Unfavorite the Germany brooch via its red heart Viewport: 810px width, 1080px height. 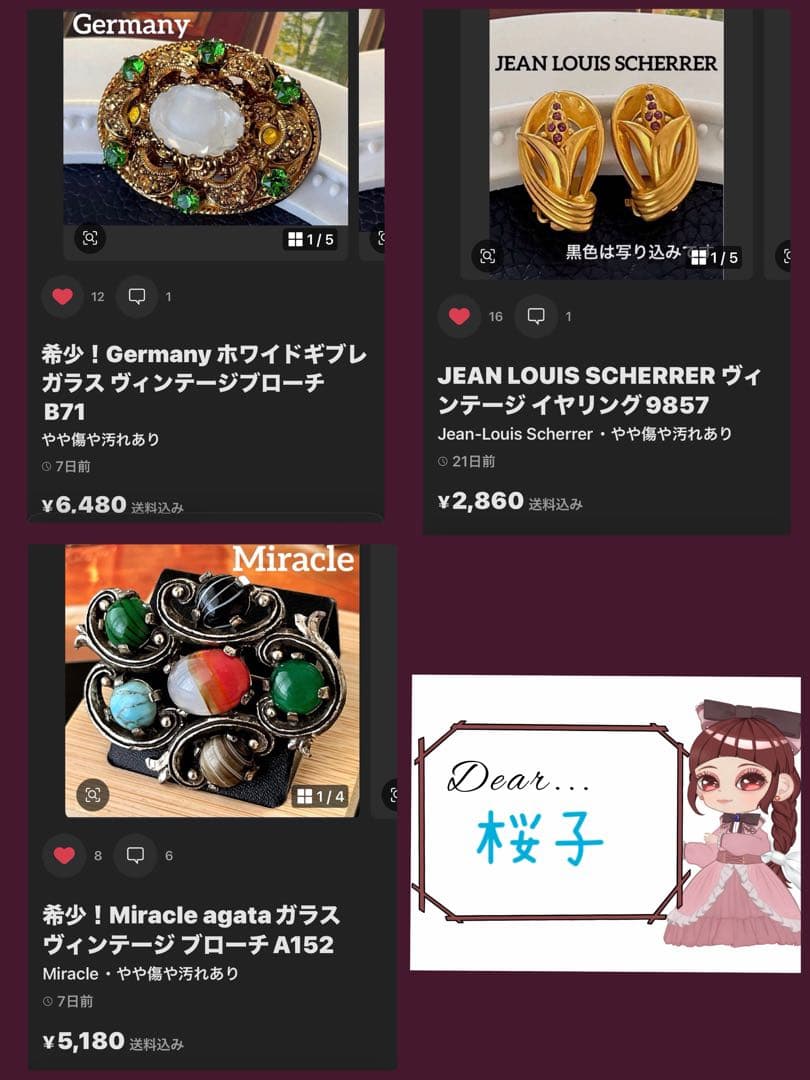(x=63, y=297)
